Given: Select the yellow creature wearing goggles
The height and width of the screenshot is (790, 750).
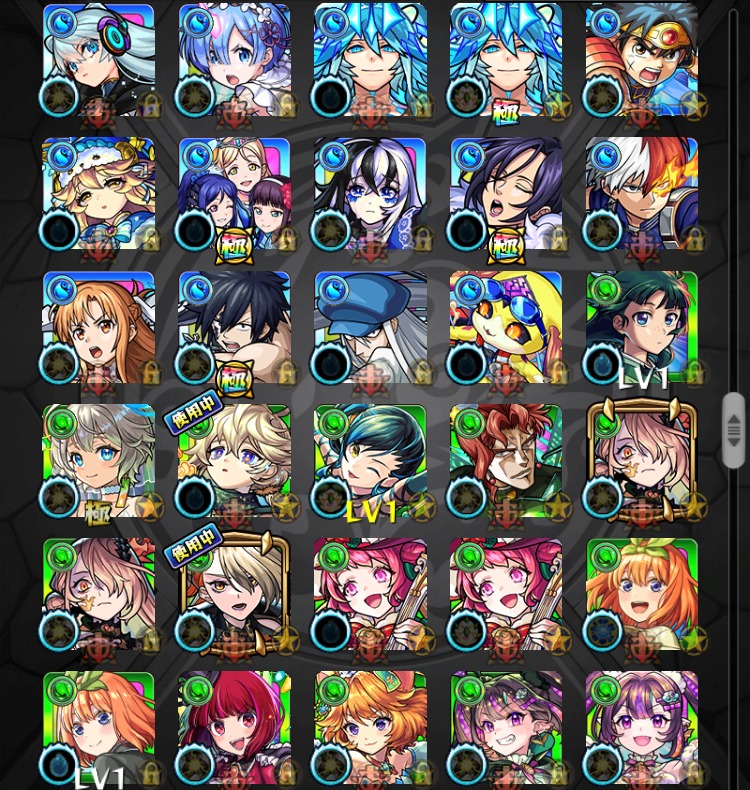Looking at the screenshot, I should [505, 327].
